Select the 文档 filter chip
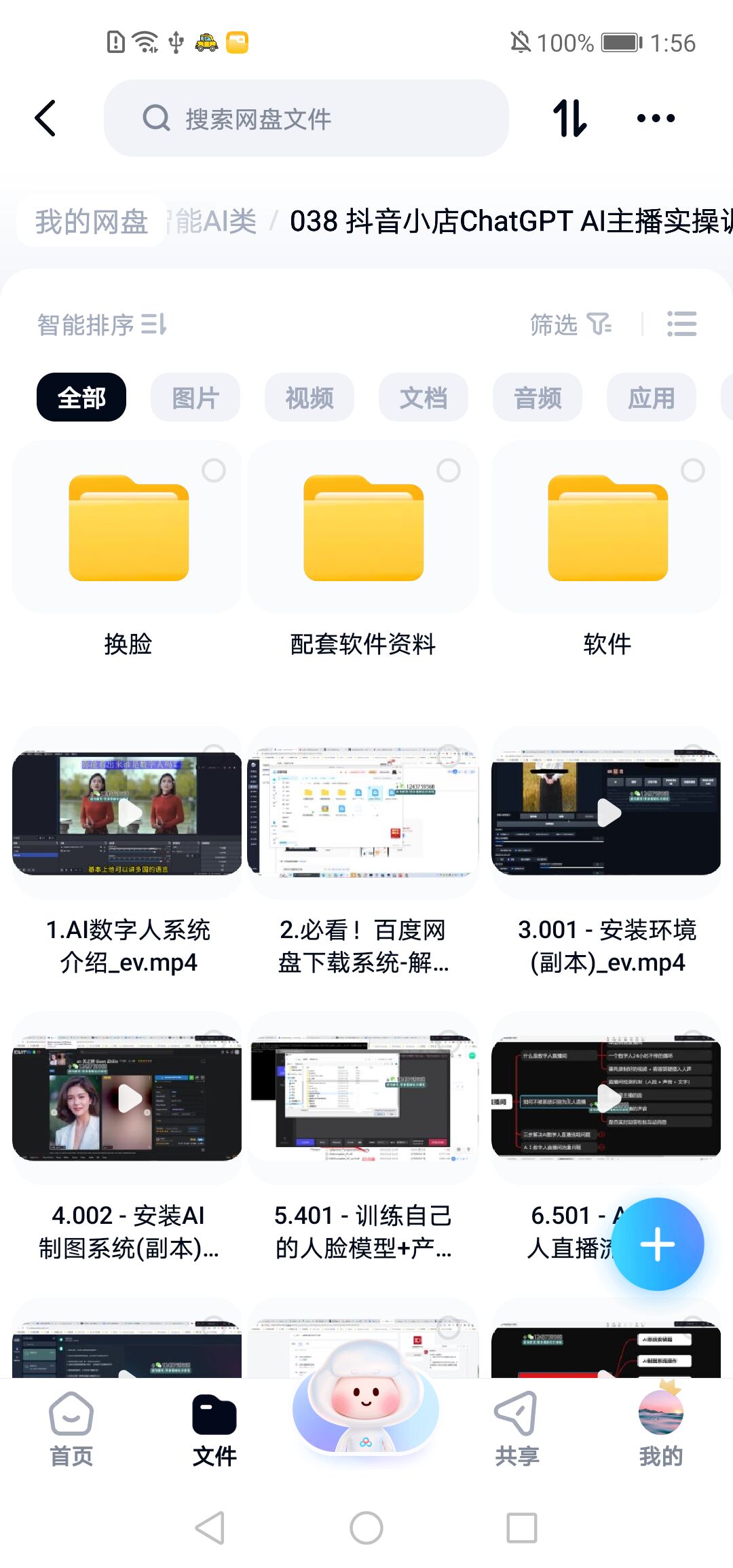 (424, 398)
